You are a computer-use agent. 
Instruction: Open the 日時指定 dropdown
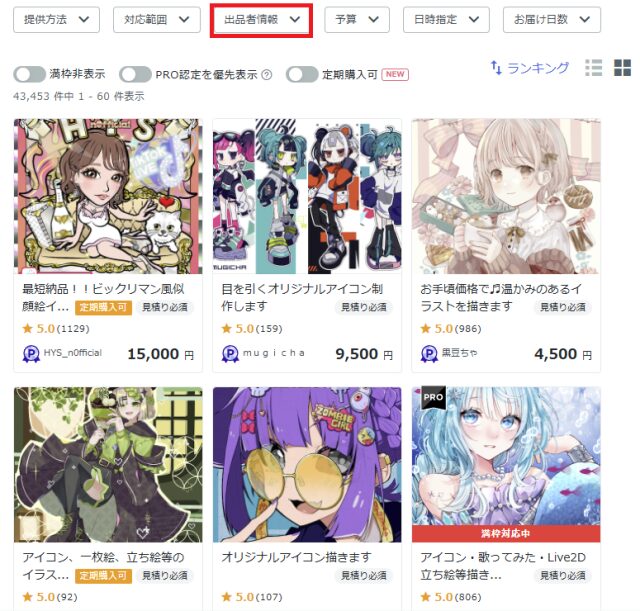tap(446, 19)
